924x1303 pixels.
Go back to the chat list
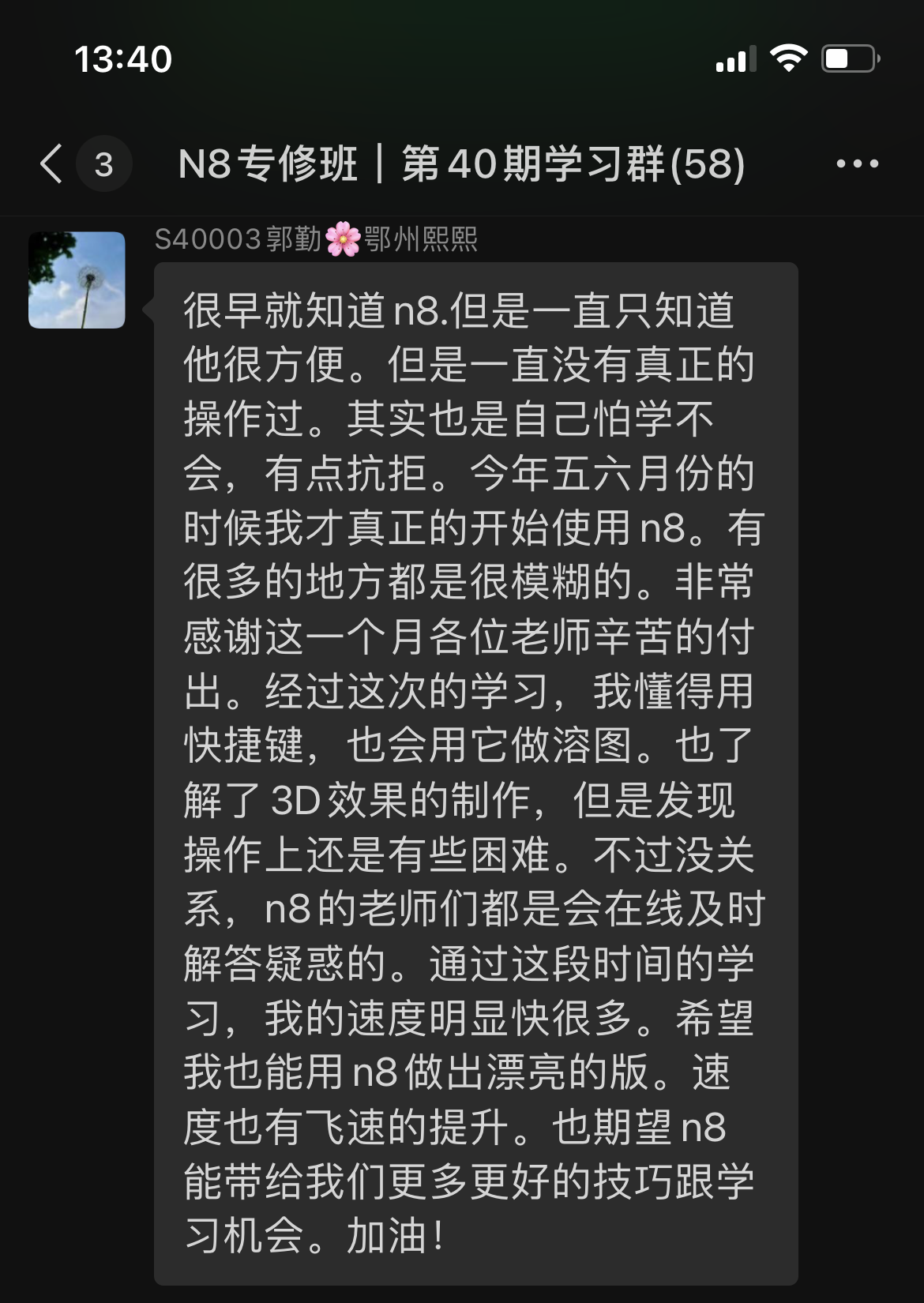tap(52, 164)
